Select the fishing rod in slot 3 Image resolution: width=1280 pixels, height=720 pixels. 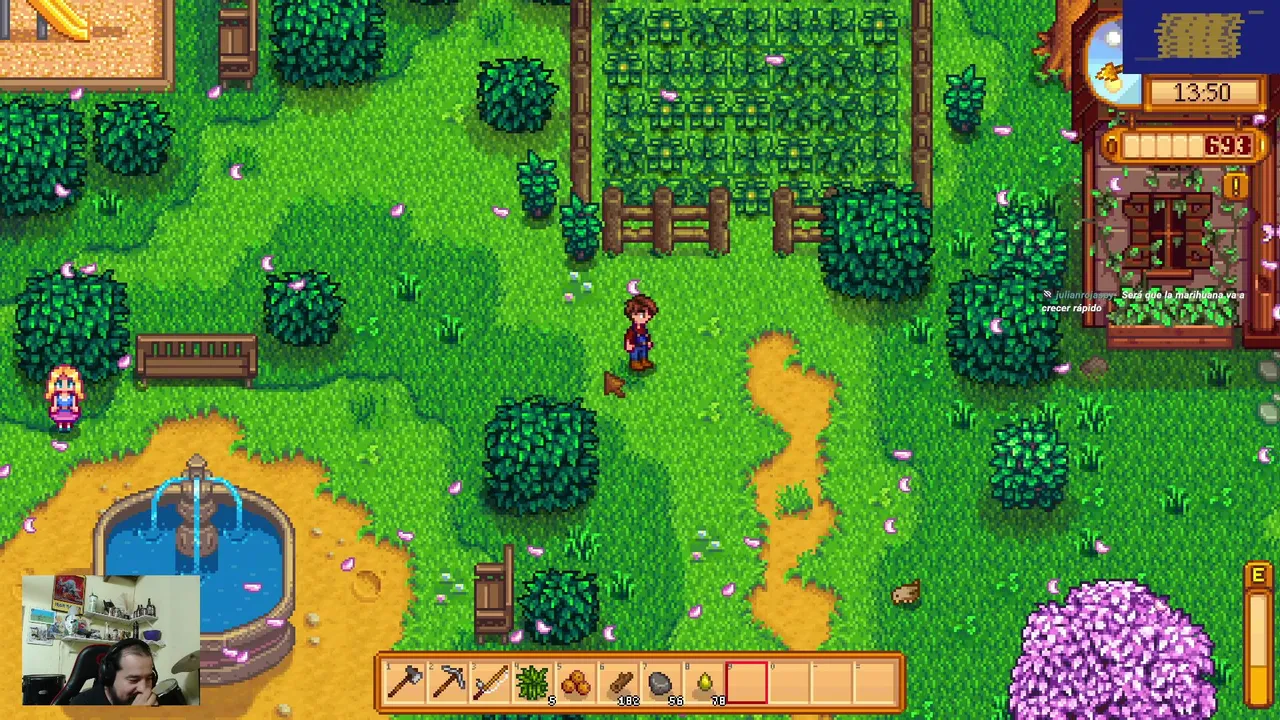click(490, 683)
